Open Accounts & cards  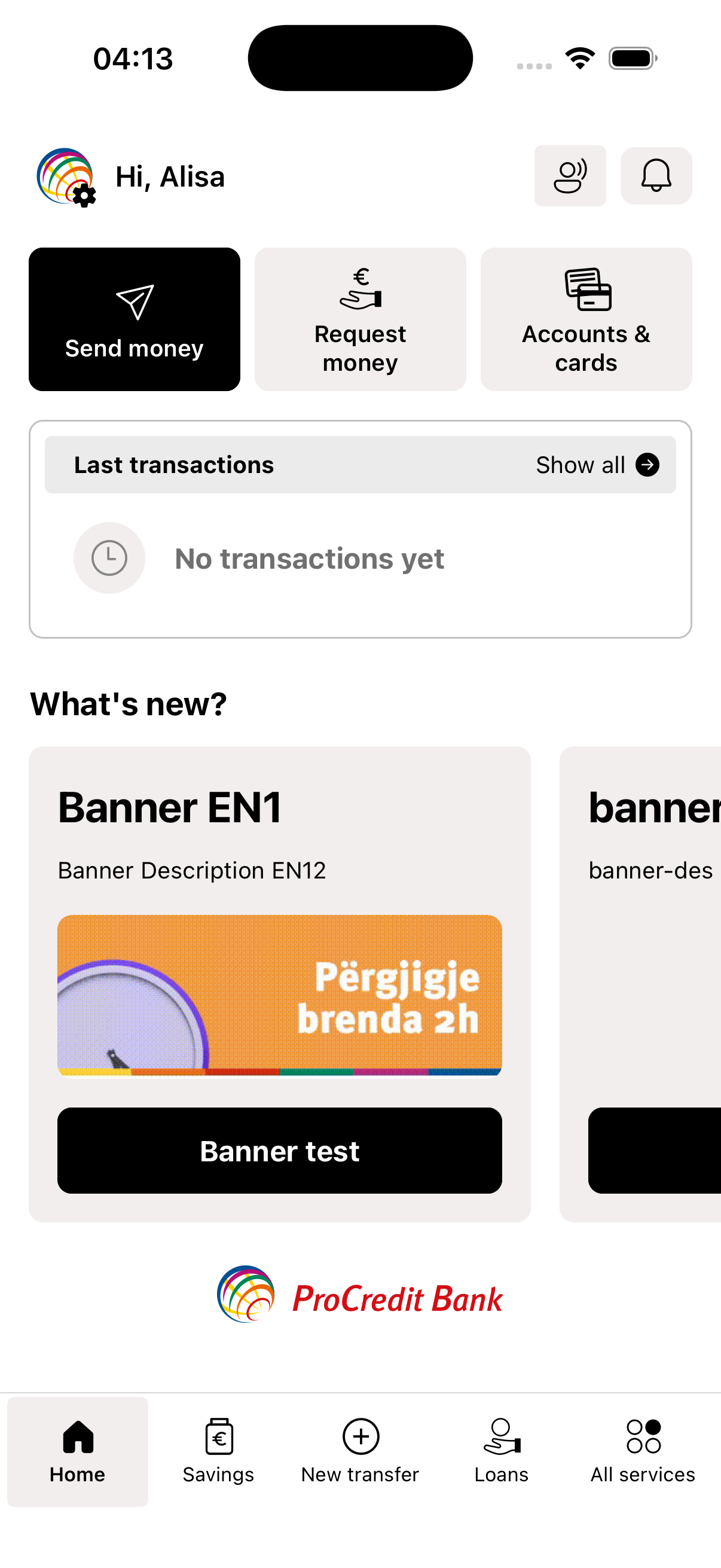[x=585, y=319]
